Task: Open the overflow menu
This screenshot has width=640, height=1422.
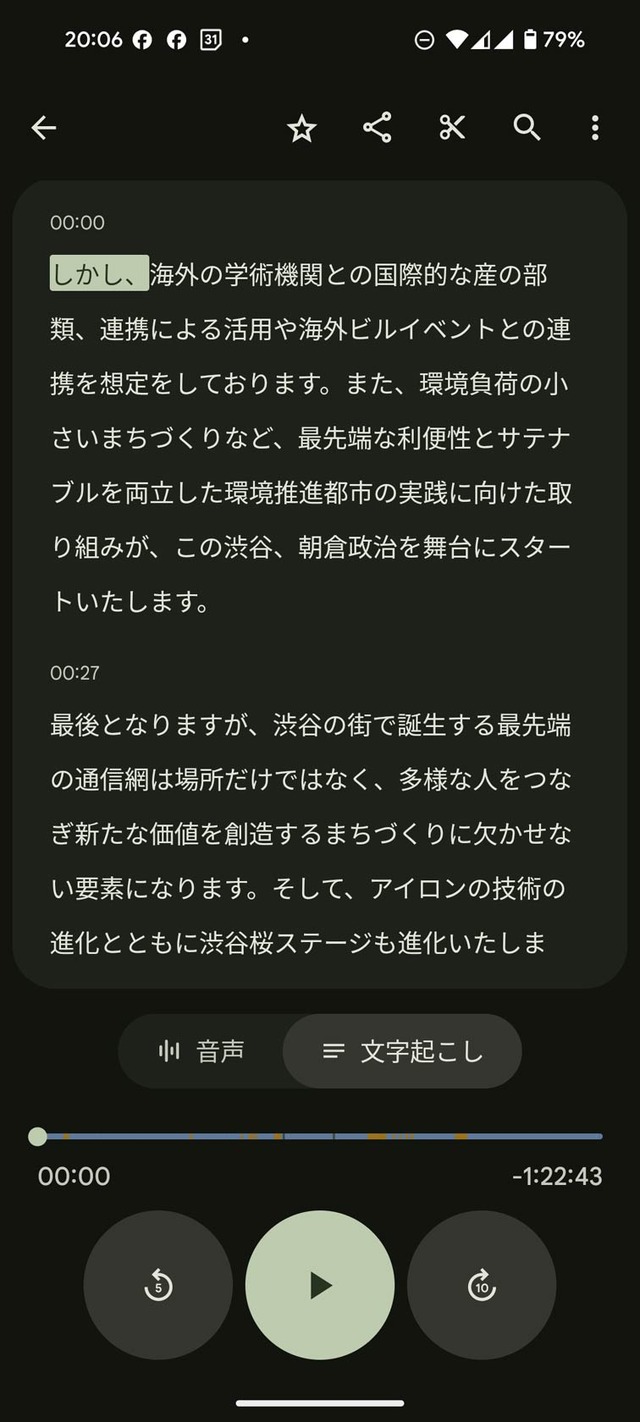Action: click(x=595, y=128)
